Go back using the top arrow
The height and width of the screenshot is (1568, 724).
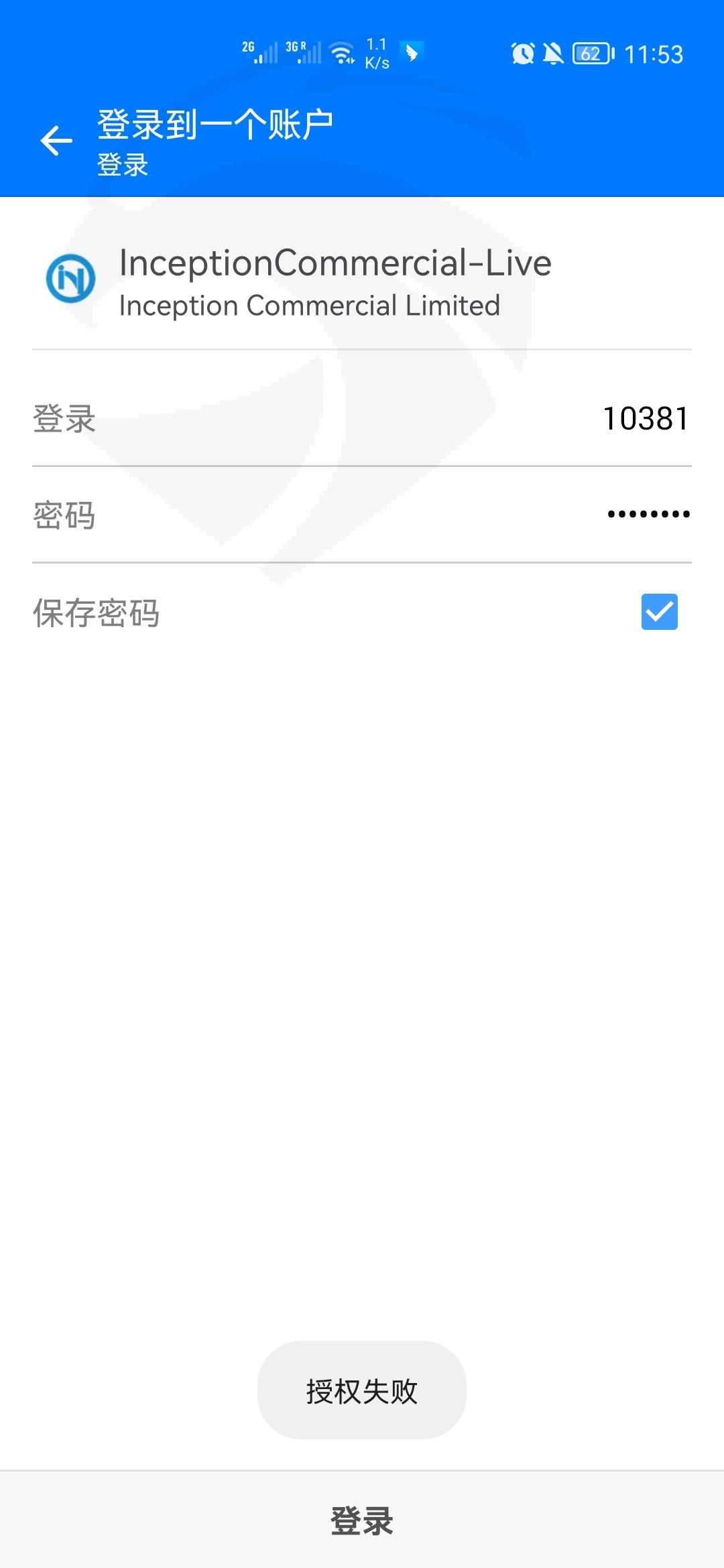click(x=56, y=141)
